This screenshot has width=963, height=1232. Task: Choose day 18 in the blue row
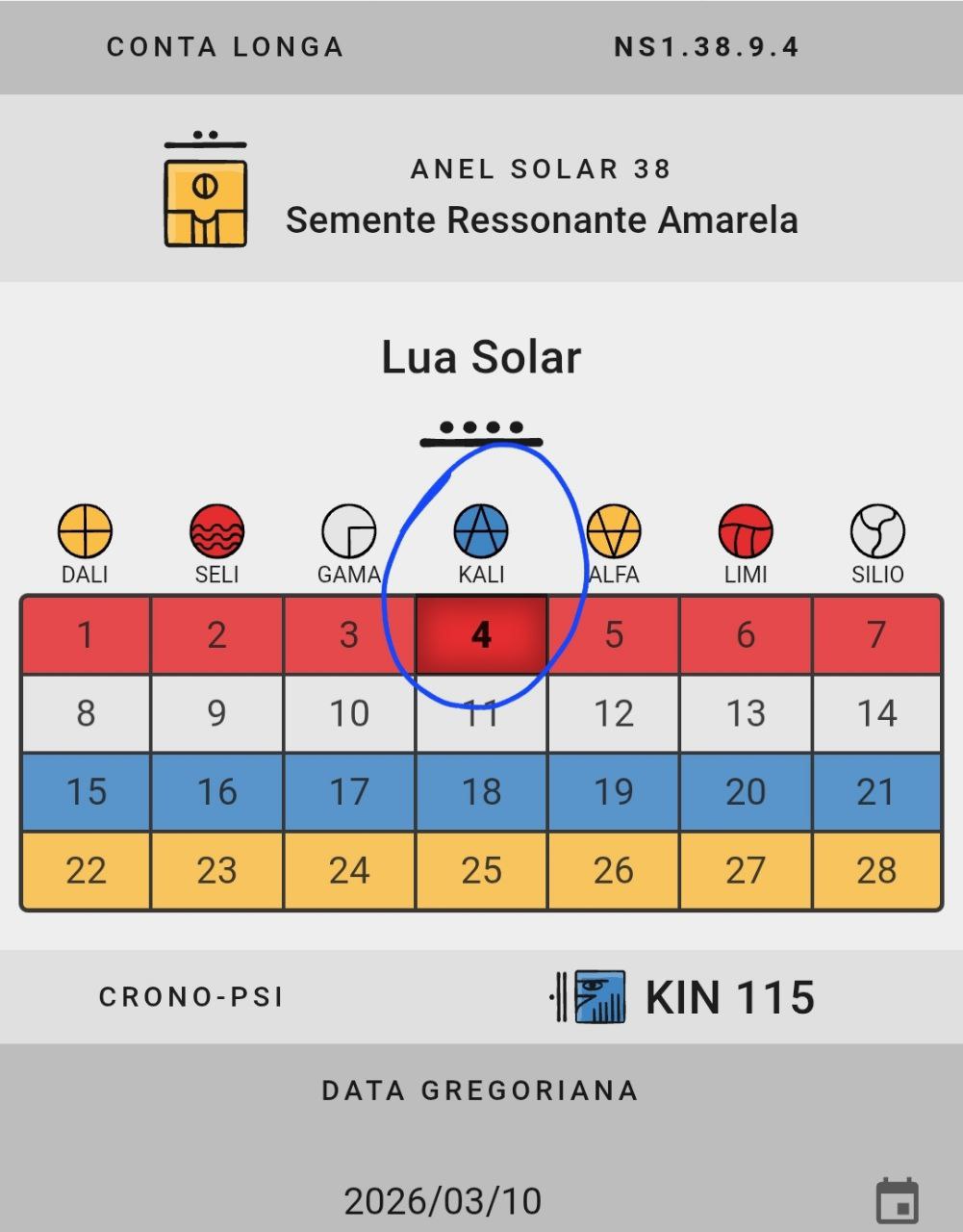point(481,792)
